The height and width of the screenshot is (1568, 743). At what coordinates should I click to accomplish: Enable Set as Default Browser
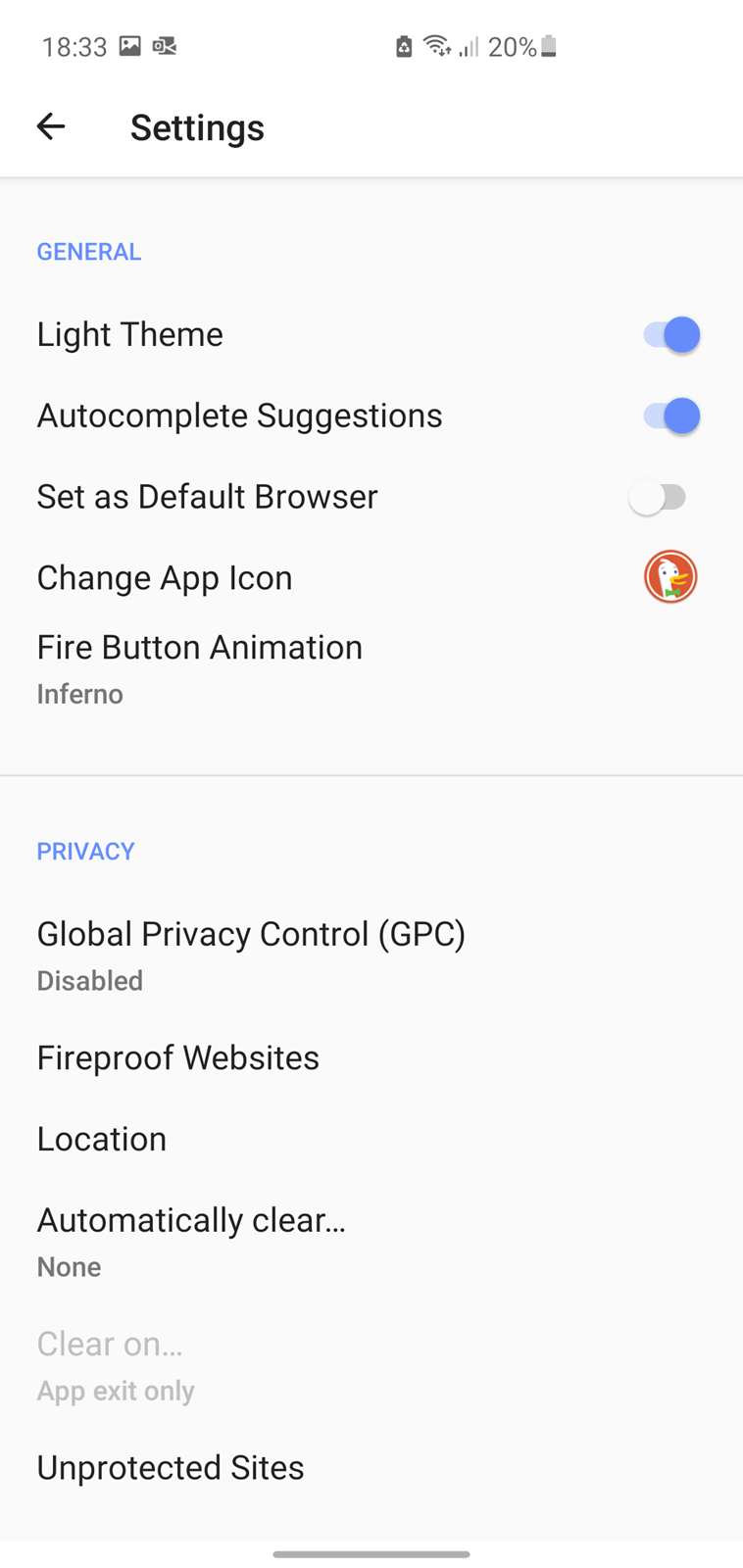(658, 497)
